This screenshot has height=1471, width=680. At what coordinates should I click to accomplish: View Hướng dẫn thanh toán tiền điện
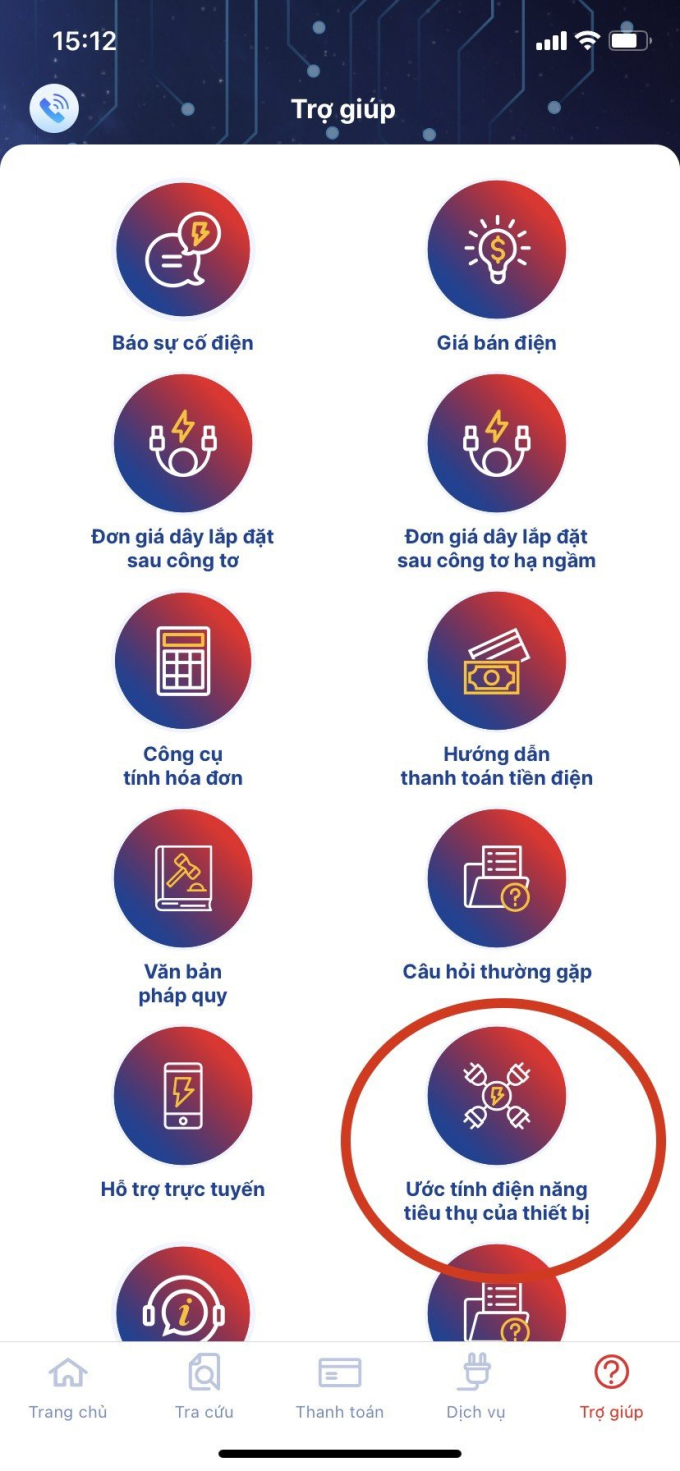(496, 661)
